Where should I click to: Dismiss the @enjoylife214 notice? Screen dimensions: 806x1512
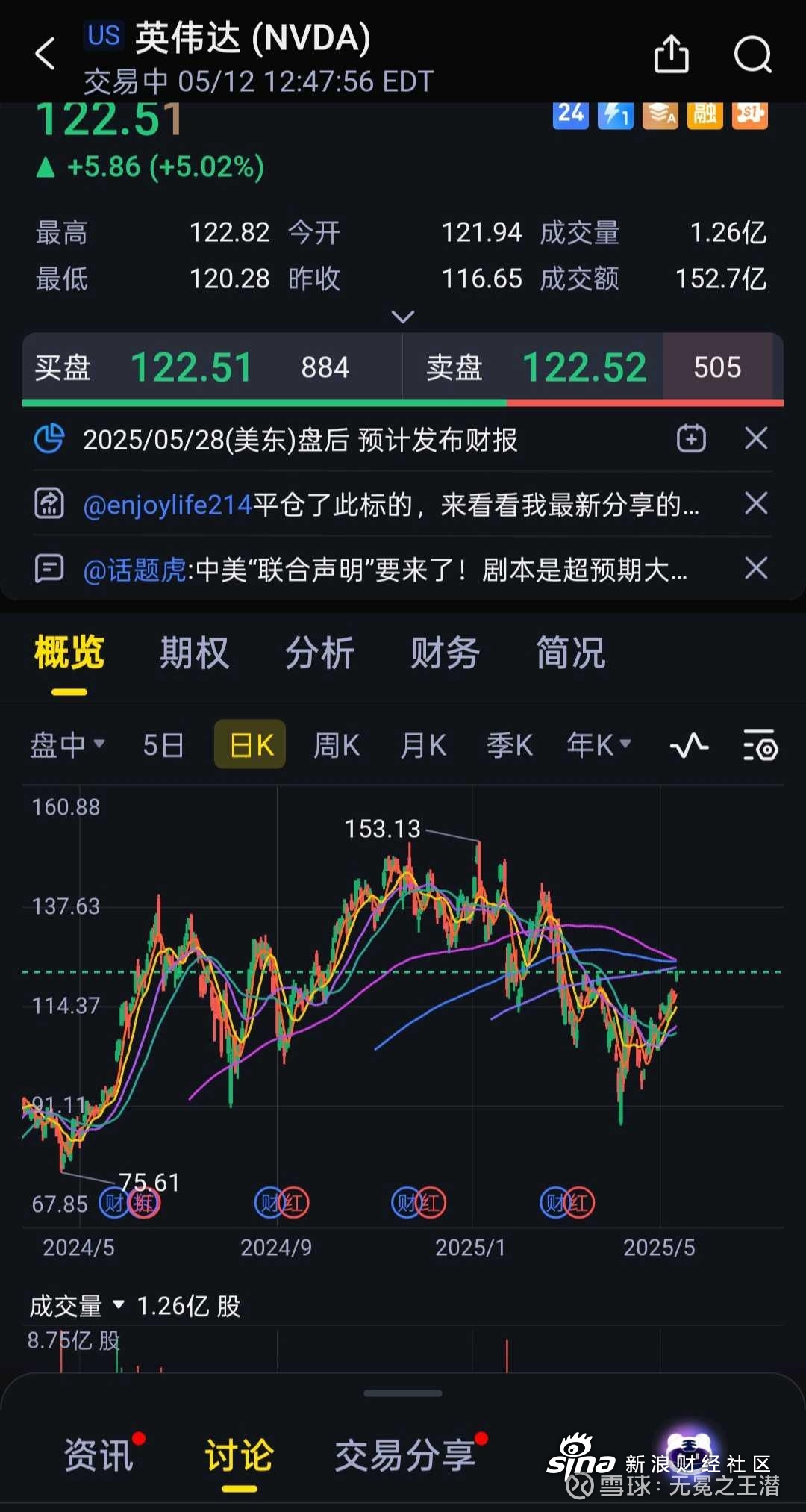757,504
